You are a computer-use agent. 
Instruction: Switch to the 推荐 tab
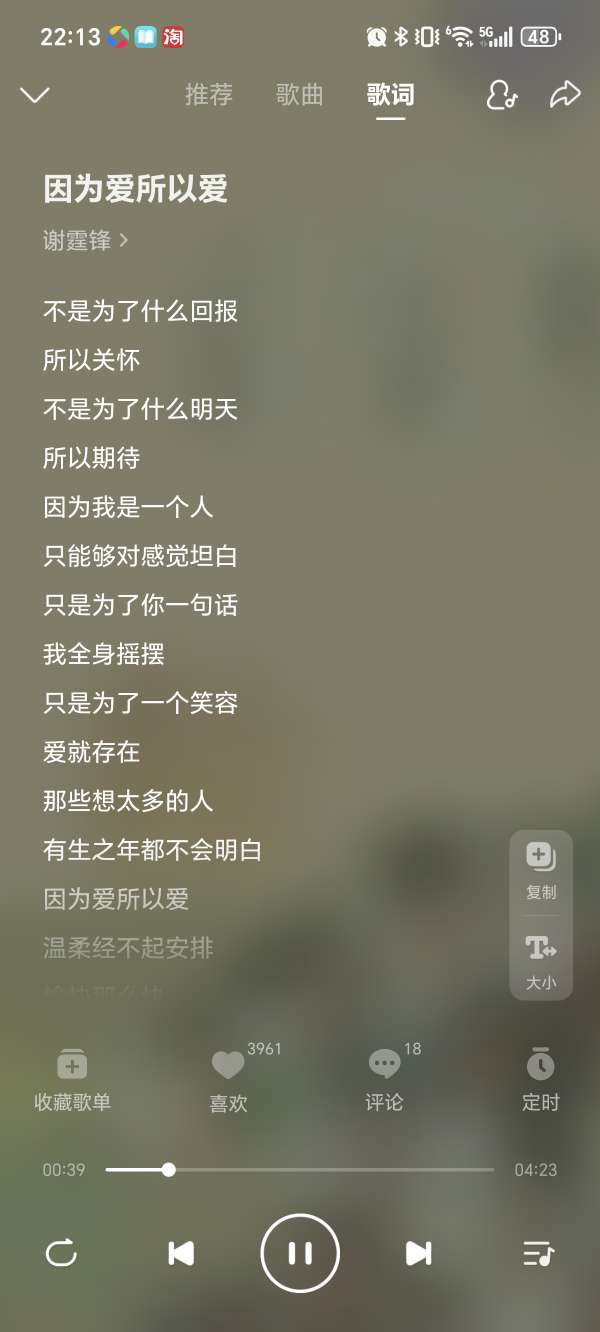point(209,95)
